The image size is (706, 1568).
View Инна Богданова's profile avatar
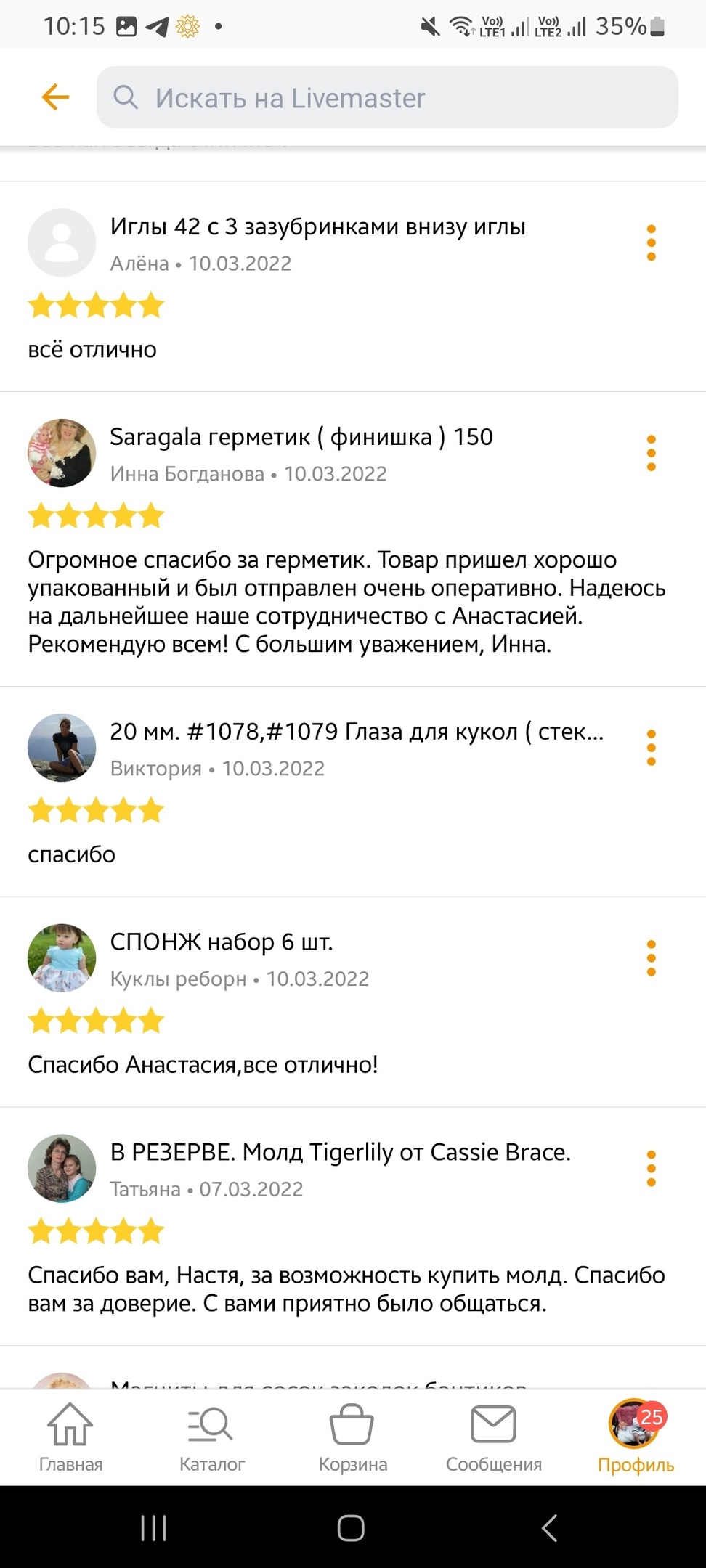point(62,453)
